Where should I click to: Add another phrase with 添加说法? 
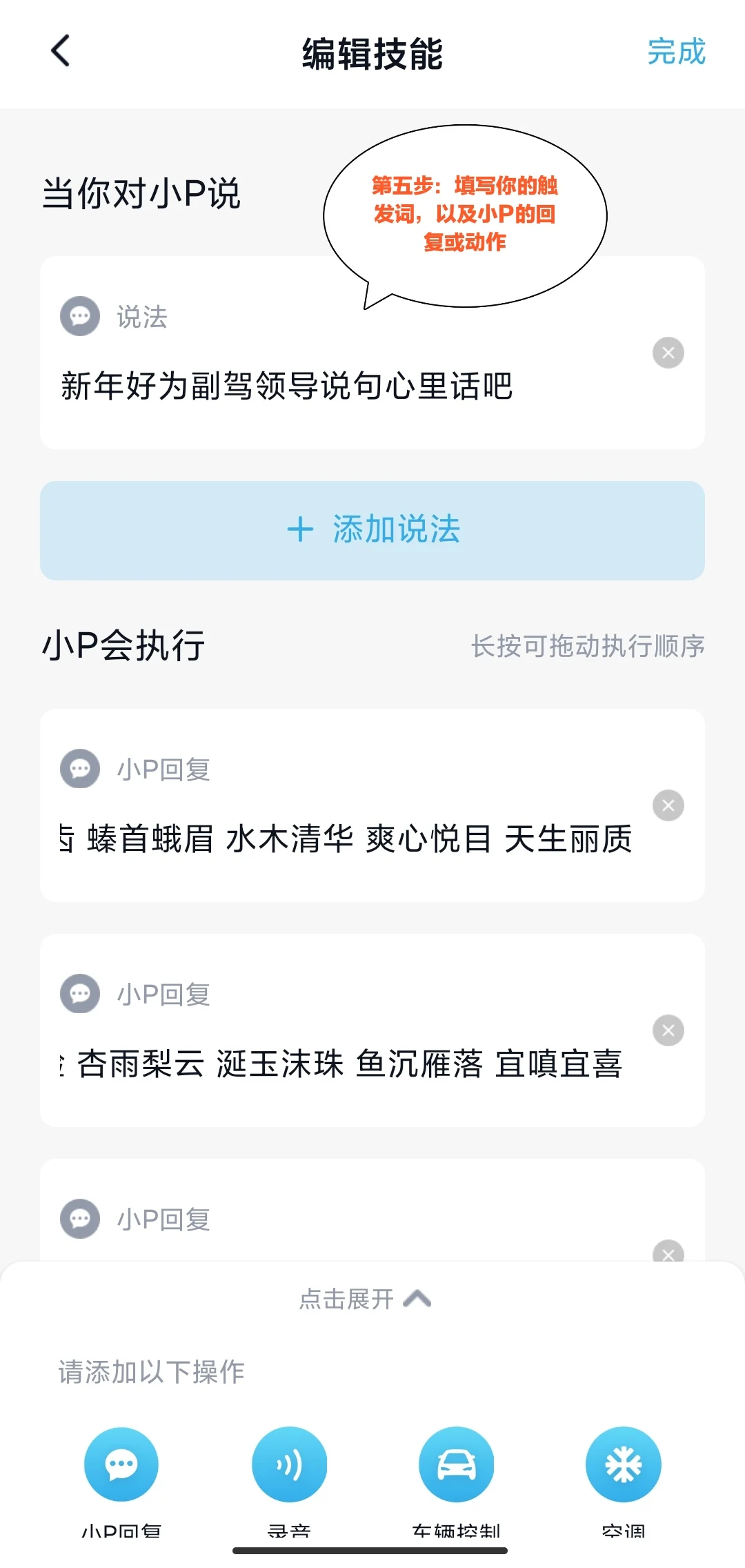click(x=372, y=530)
